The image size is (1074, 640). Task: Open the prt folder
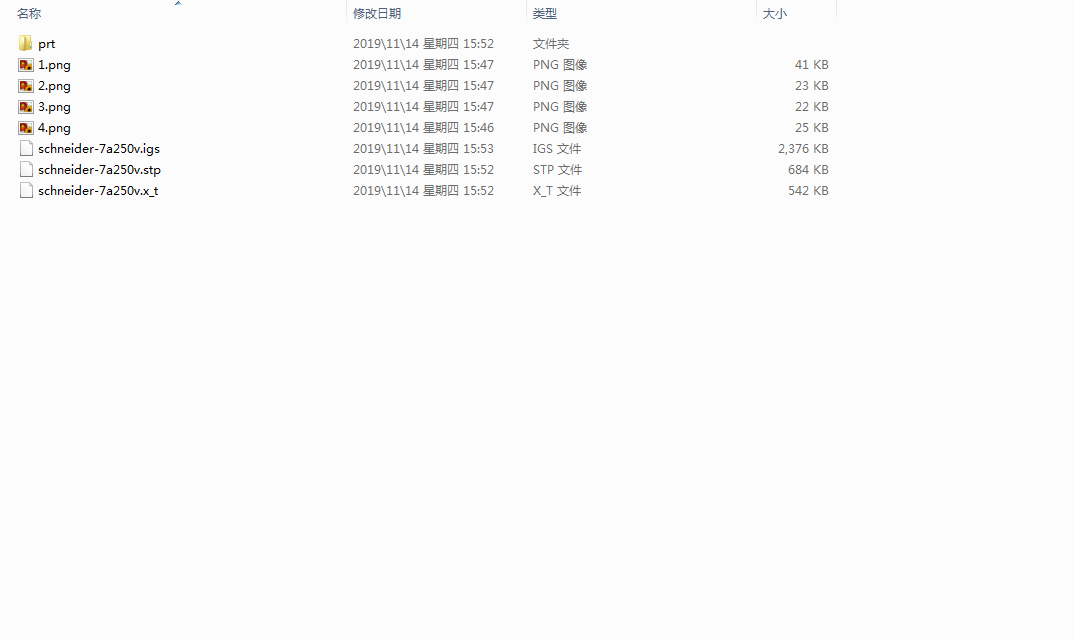point(46,44)
